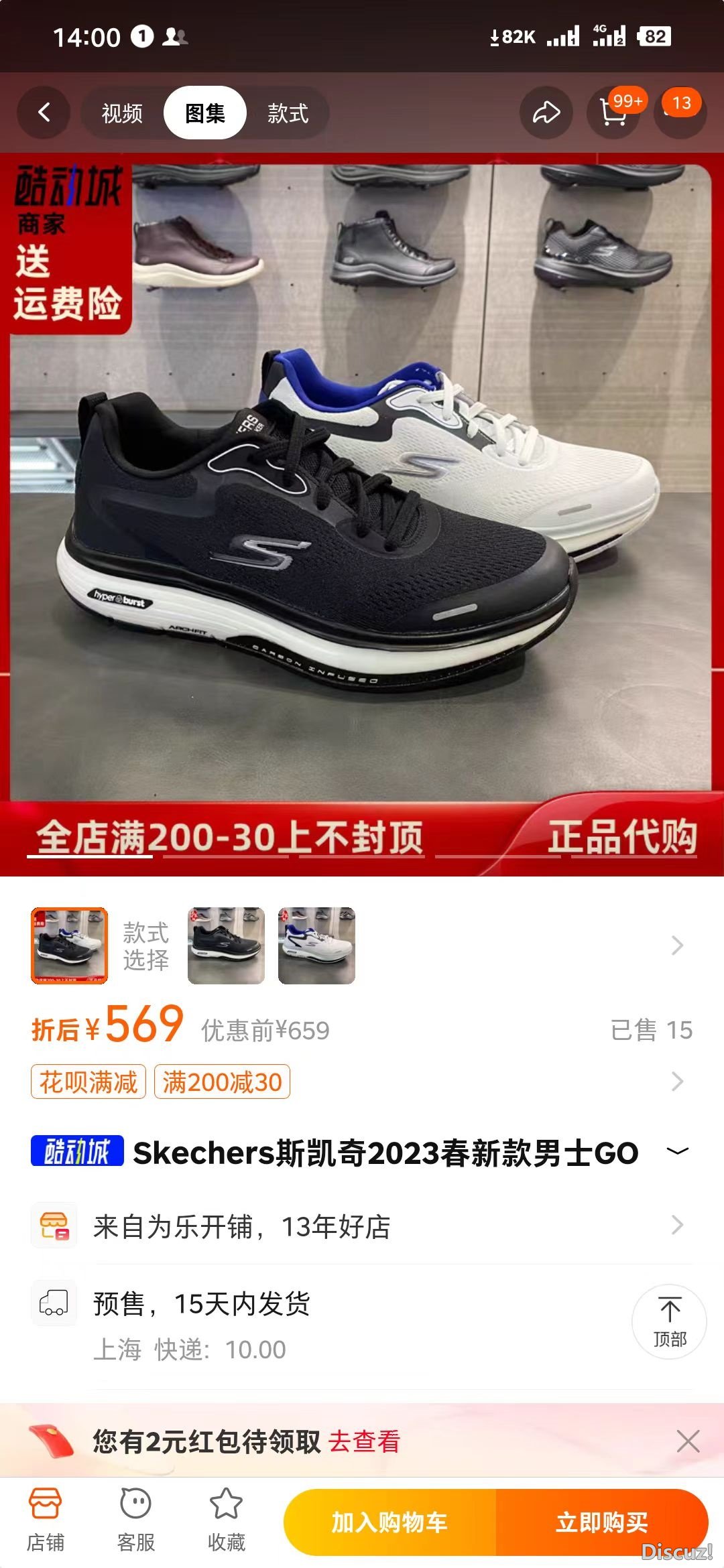Share this product
The height and width of the screenshot is (1568, 724).
click(x=546, y=113)
